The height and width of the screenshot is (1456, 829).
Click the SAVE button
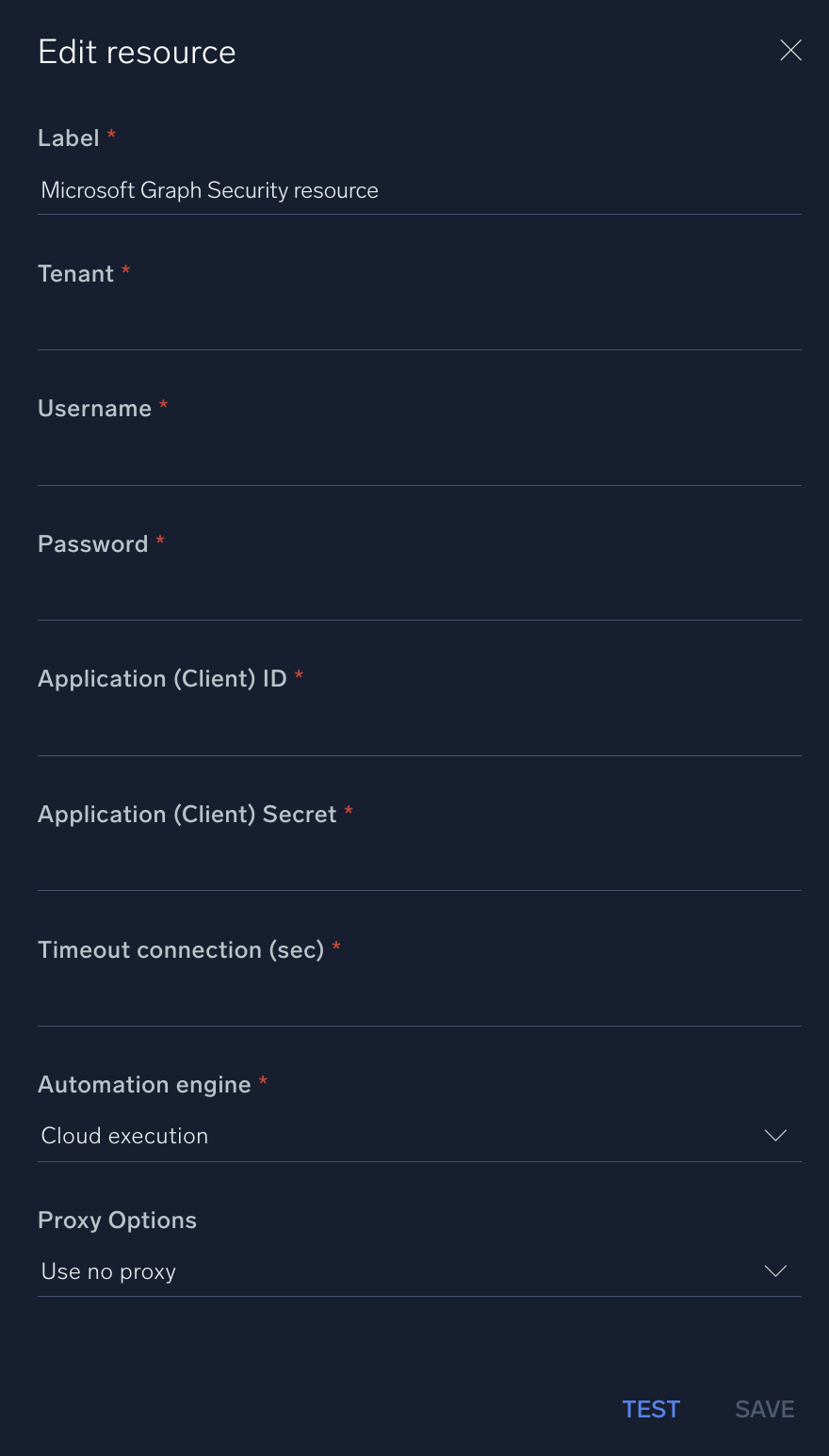pos(764,1409)
